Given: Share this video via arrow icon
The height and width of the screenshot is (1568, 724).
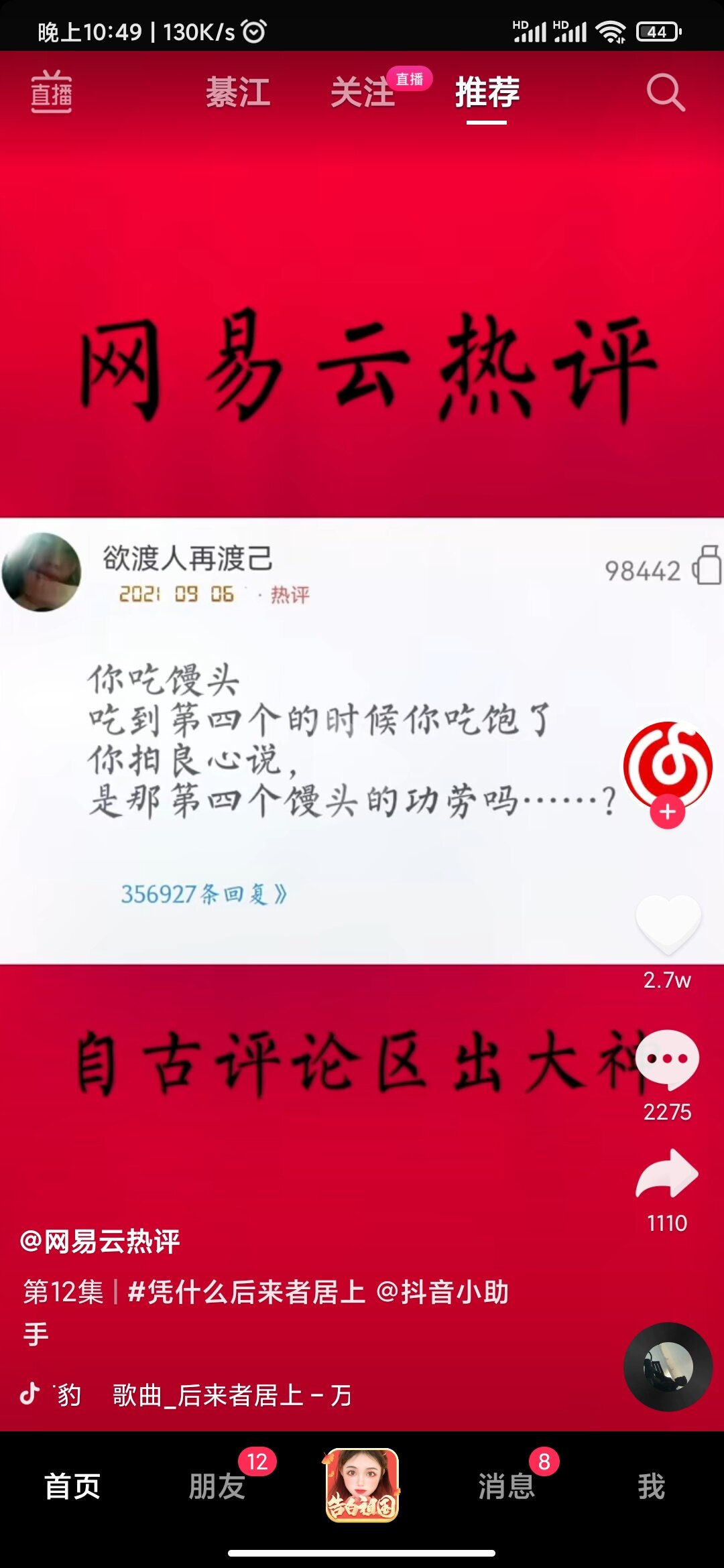Looking at the screenshot, I should click(668, 1174).
